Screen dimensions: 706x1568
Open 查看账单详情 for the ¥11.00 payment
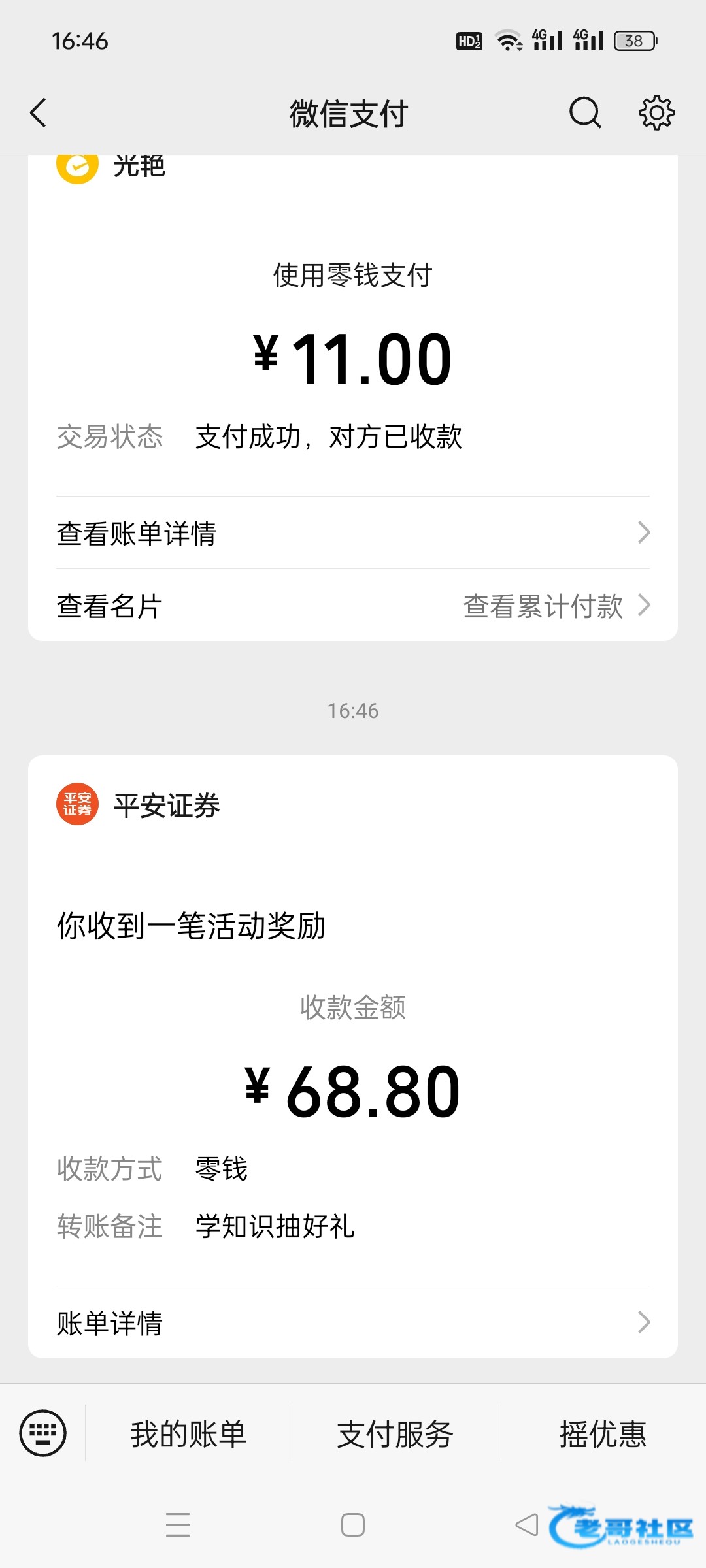point(353,533)
